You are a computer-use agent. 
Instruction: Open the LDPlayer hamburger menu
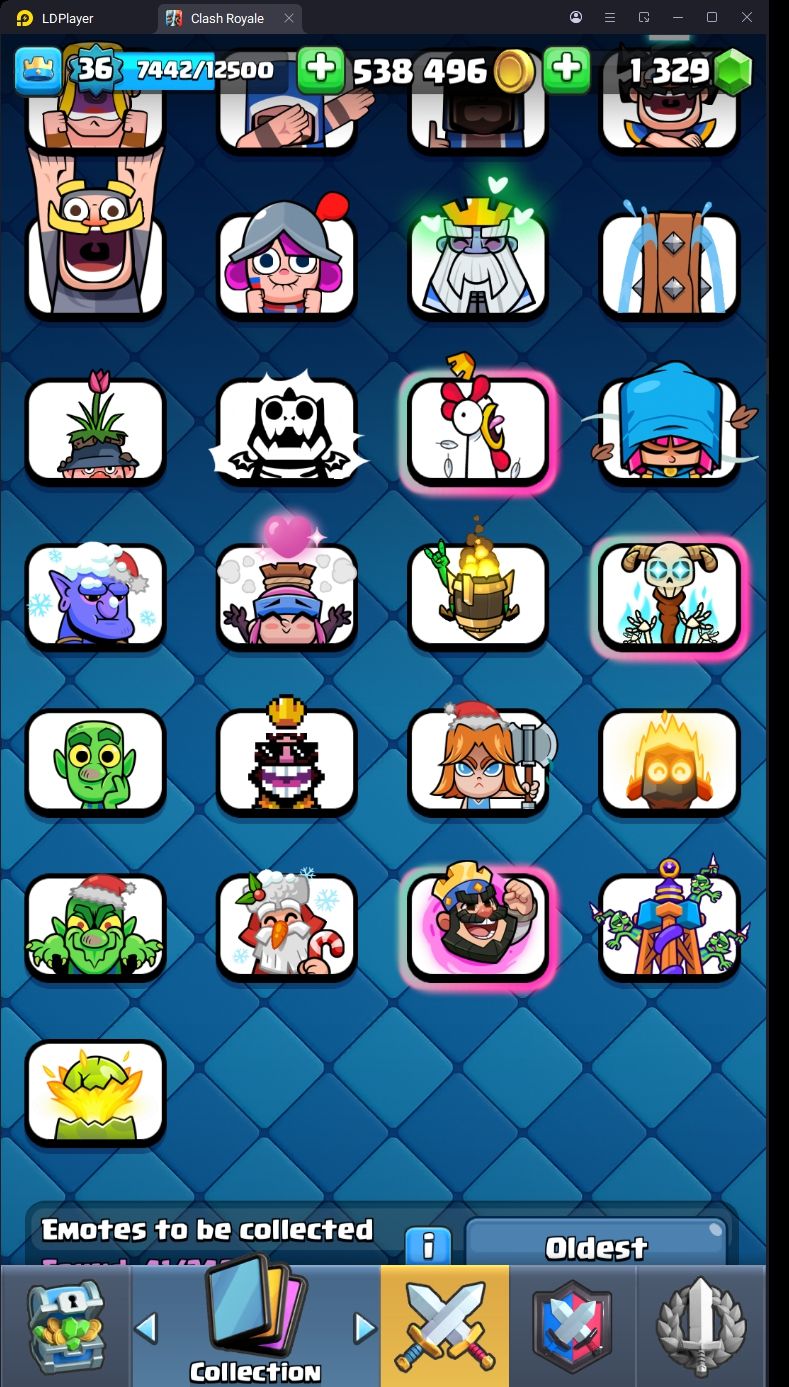coord(609,18)
